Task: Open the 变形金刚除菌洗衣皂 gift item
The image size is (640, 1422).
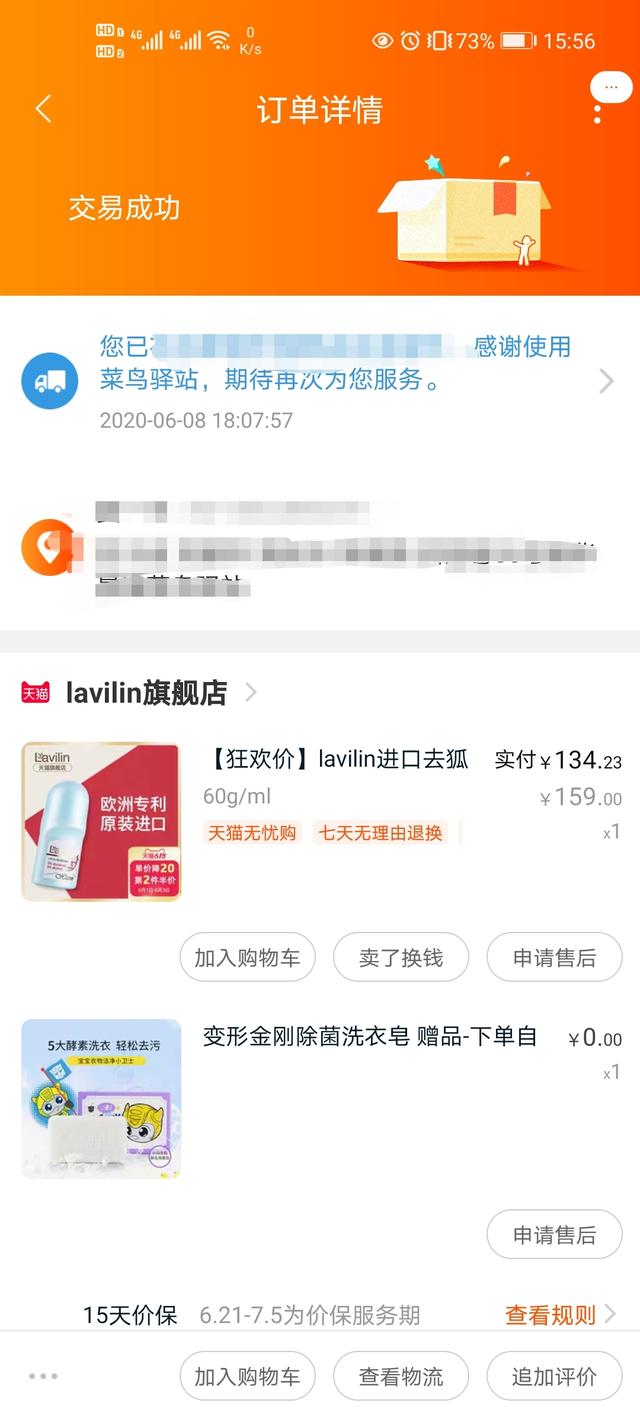Action: tap(320, 1099)
